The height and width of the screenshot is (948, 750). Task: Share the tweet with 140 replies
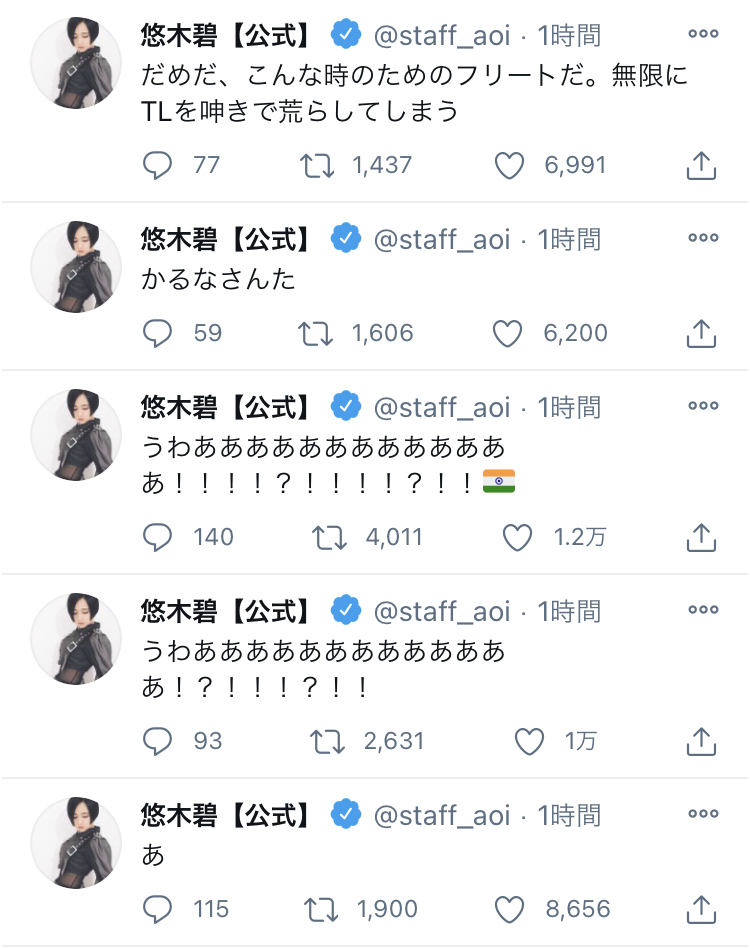tap(702, 538)
